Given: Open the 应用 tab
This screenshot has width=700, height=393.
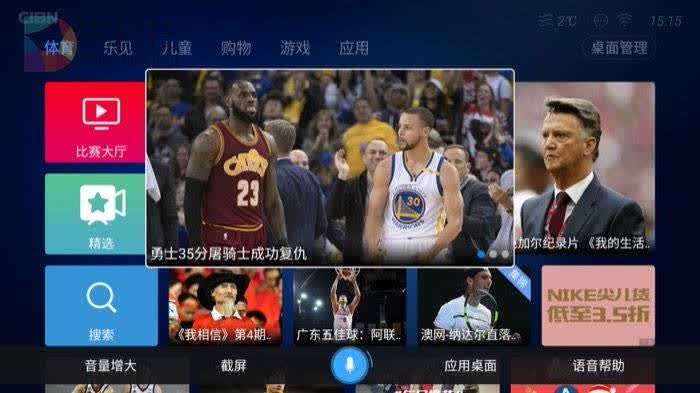Looking at the screenshot, I should point(354,48).
